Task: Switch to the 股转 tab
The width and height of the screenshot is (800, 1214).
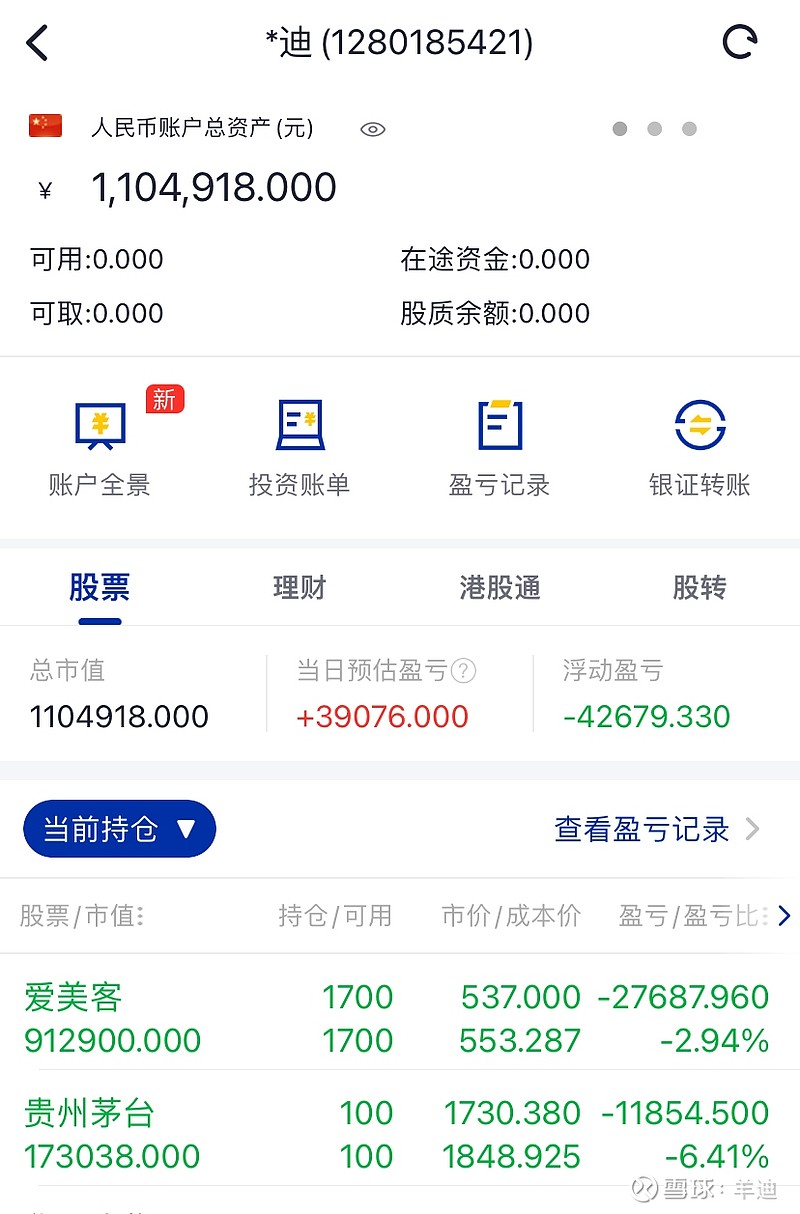Action: (699, 588)
